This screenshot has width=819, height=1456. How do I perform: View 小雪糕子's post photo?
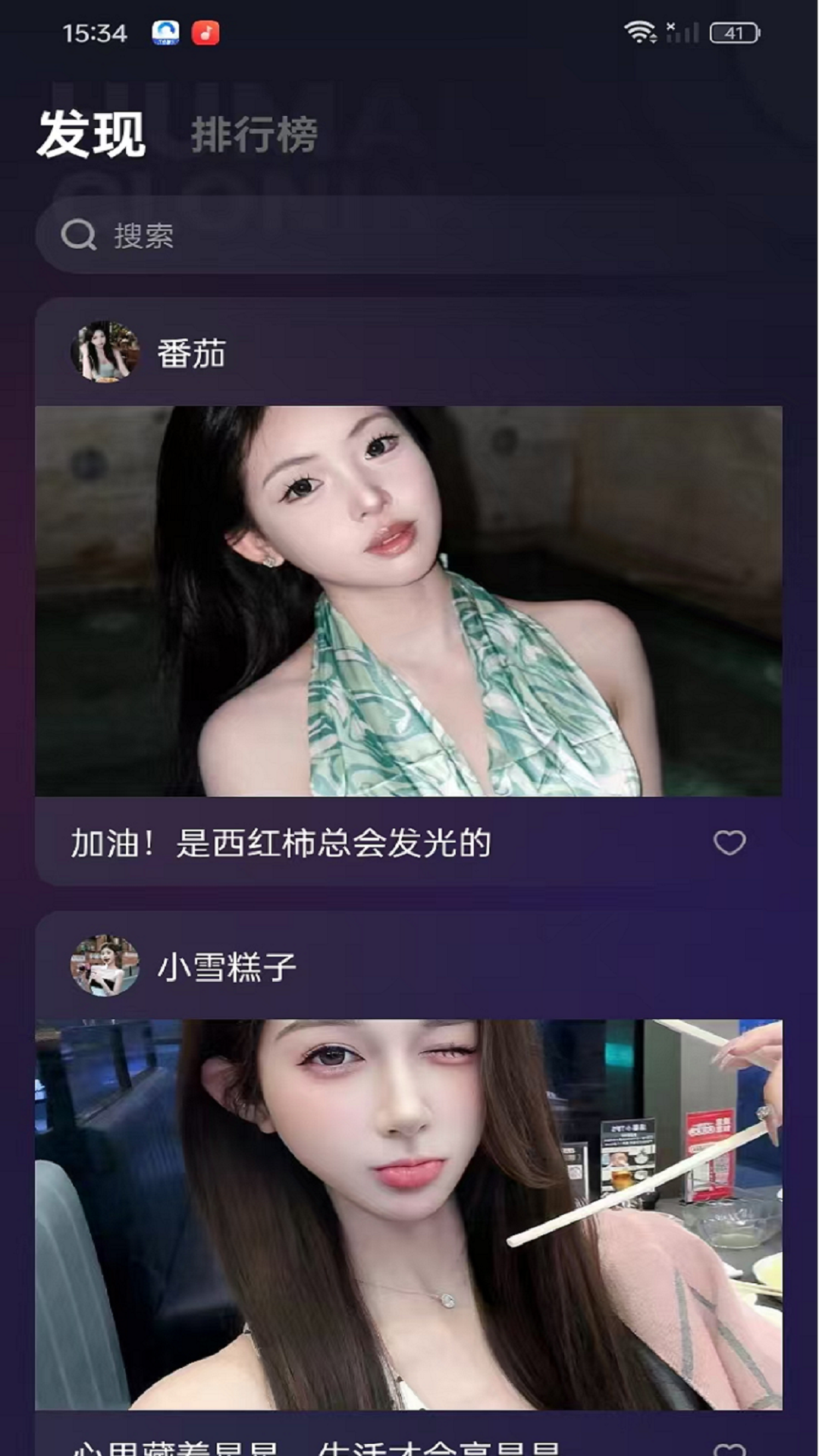[409, 1213]
